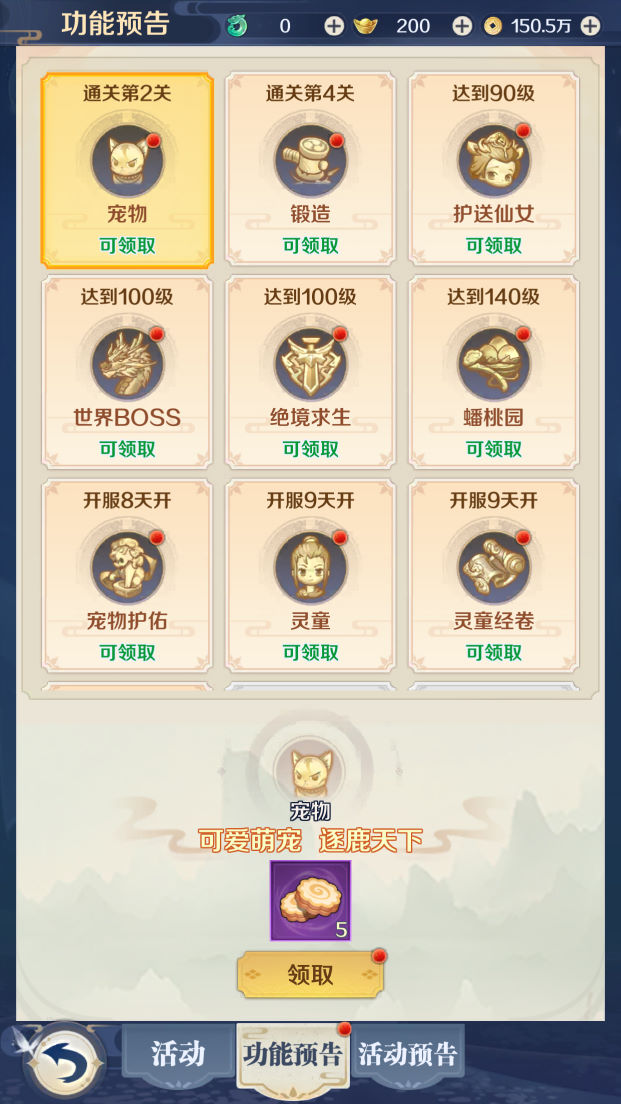The width and height of the screenshot is (621, 1104).
Task: Add jade currency with the plus icon
Action: tap(334, 26)
